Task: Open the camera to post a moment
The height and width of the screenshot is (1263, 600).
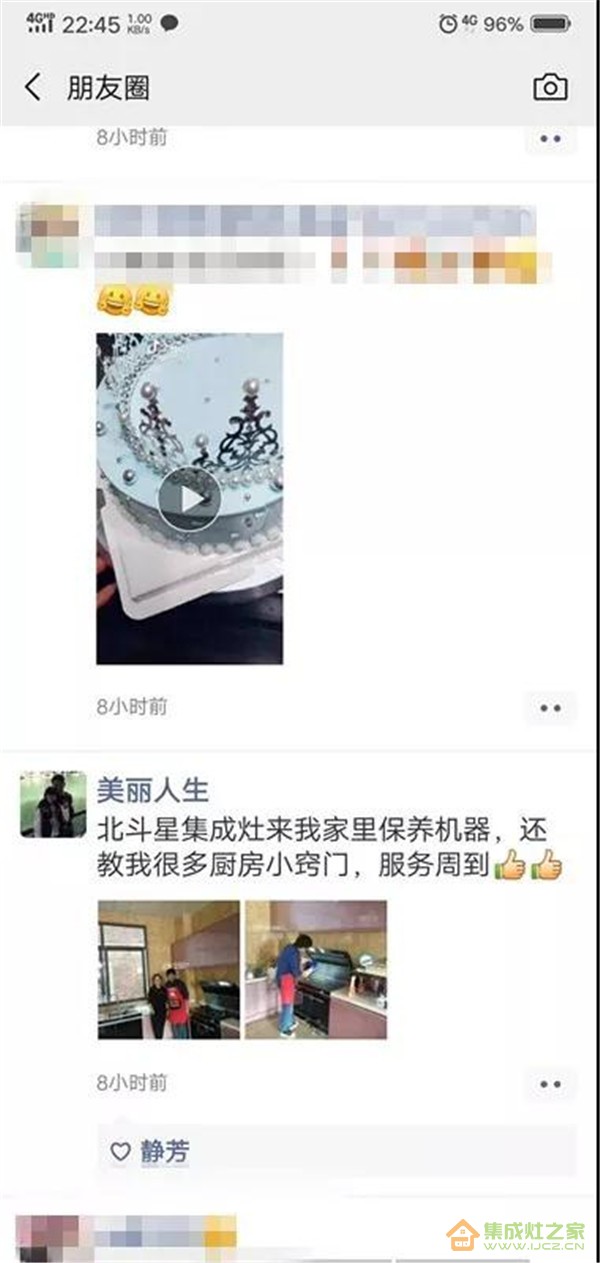Action: 550,87
